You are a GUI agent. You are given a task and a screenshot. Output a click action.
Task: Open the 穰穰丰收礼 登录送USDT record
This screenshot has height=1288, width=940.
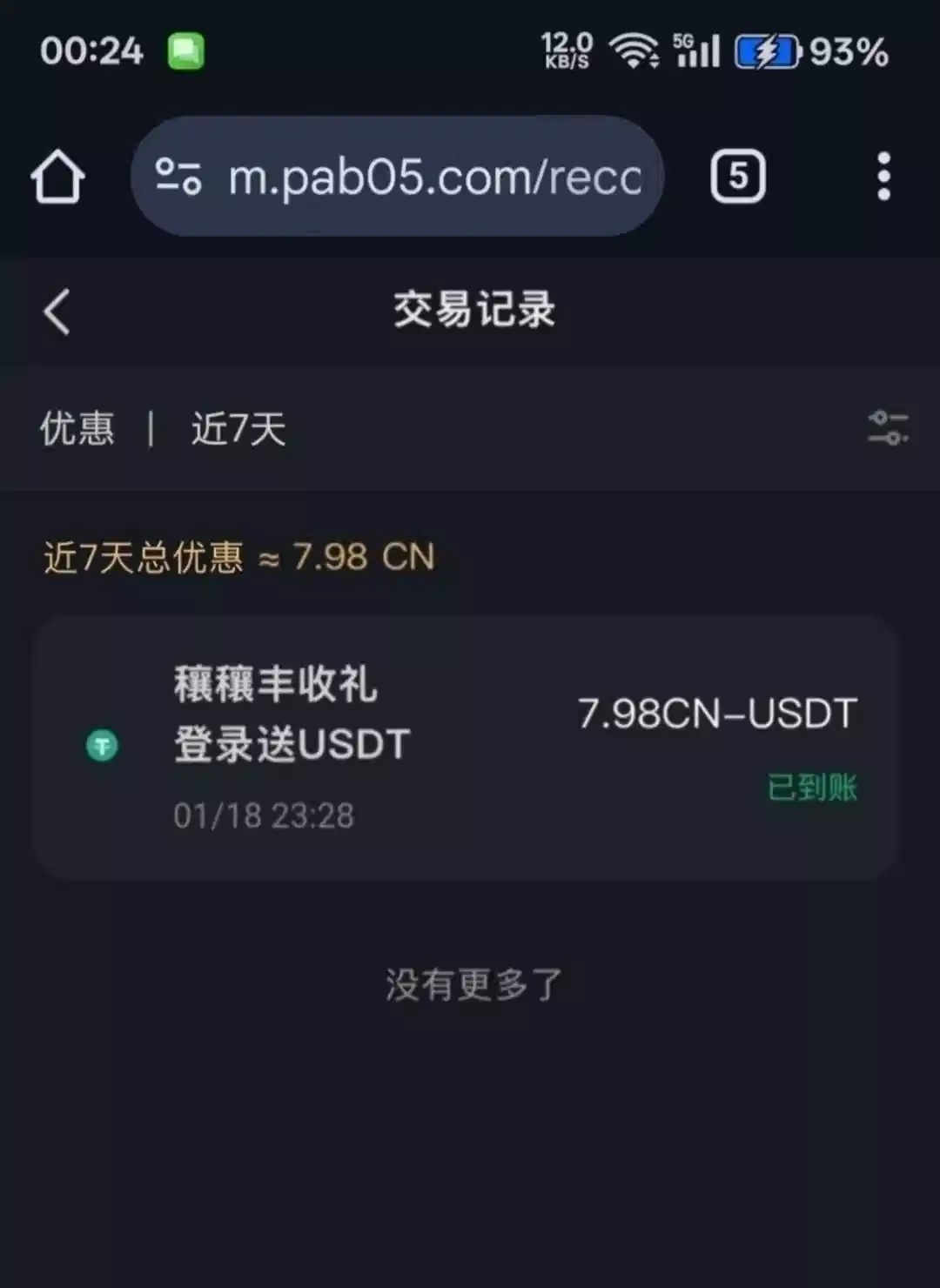coord(465,748)
